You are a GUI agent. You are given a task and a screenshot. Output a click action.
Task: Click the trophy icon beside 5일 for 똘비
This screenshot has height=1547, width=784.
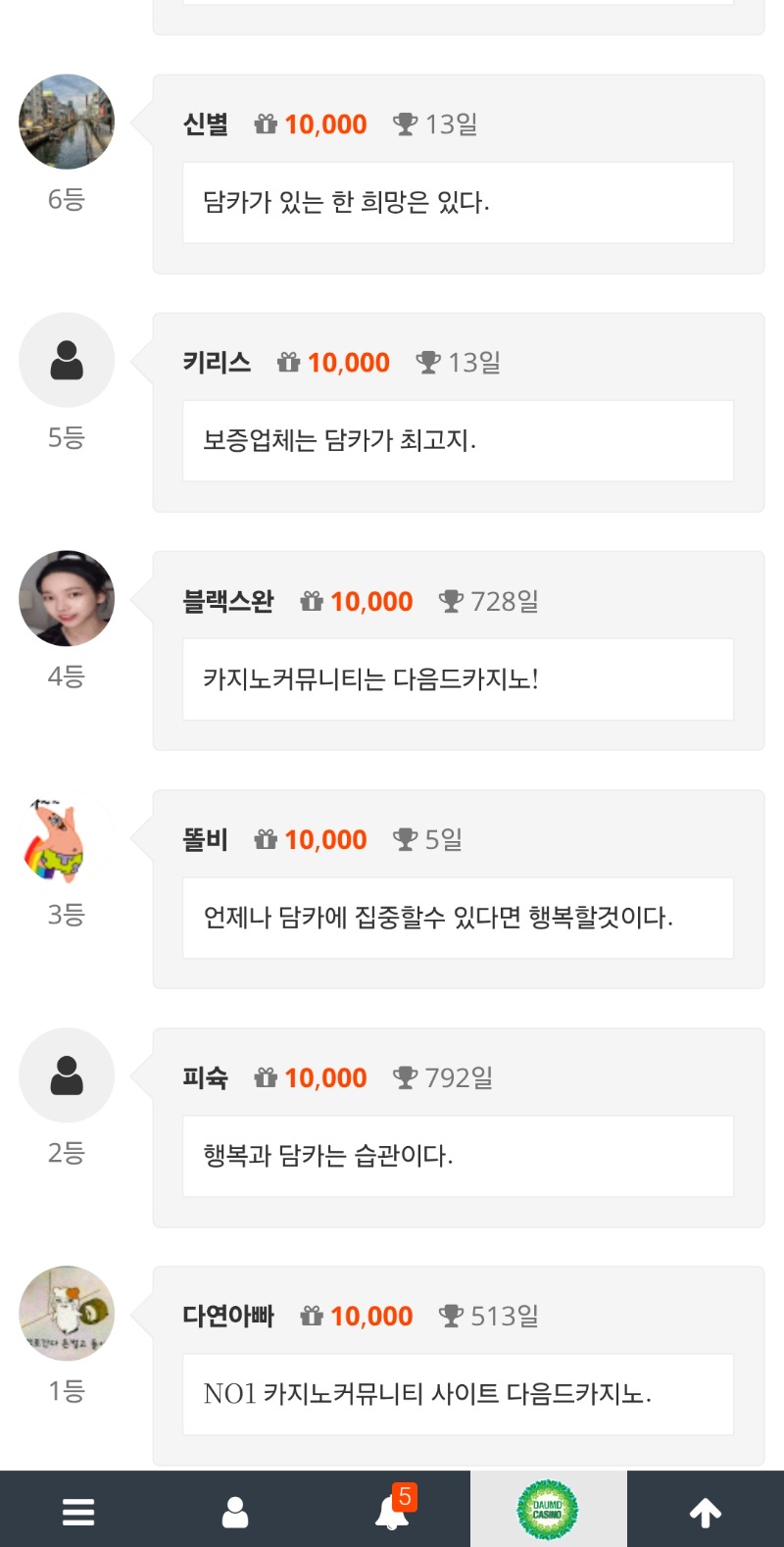pyautogui.click(x=406, y=839)
